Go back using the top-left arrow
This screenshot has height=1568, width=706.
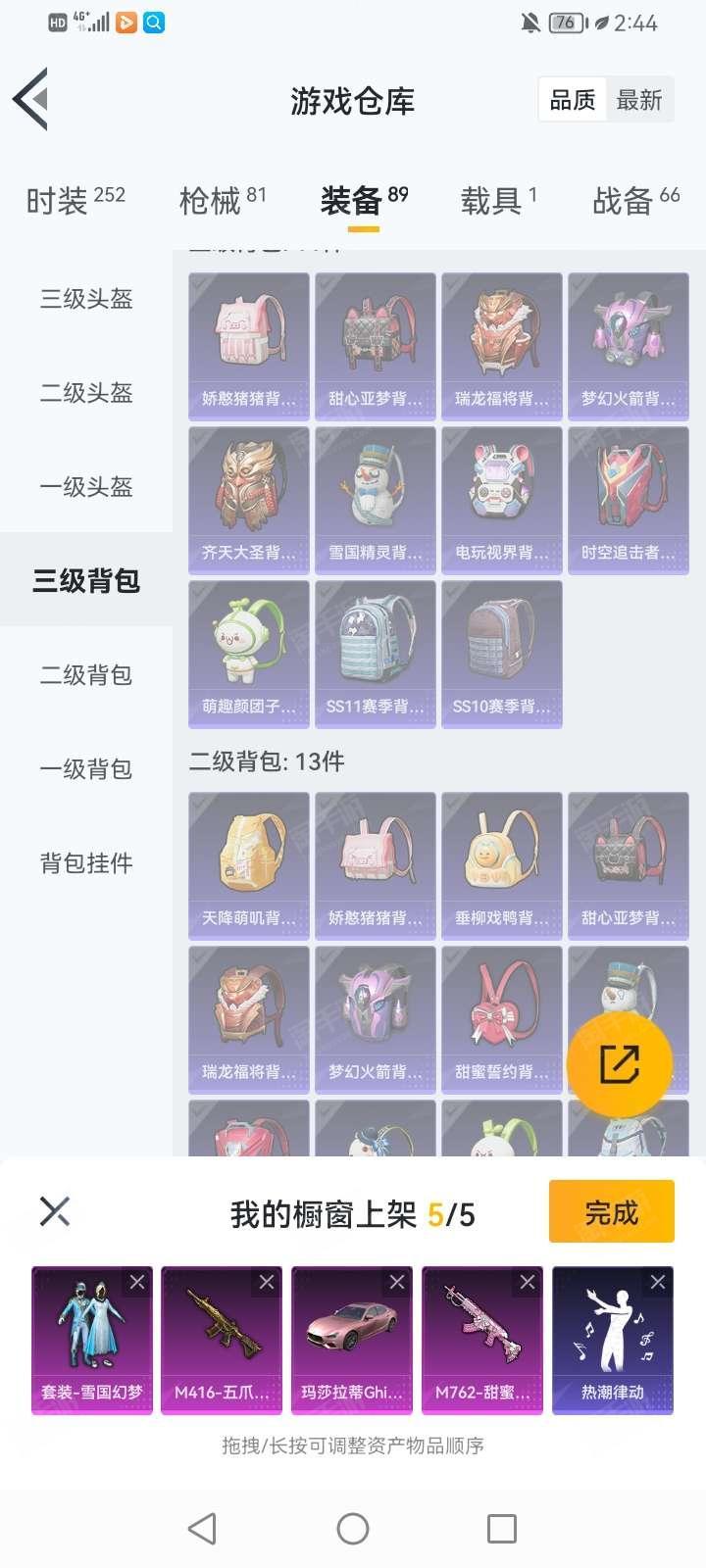click(x=31, y=99)
